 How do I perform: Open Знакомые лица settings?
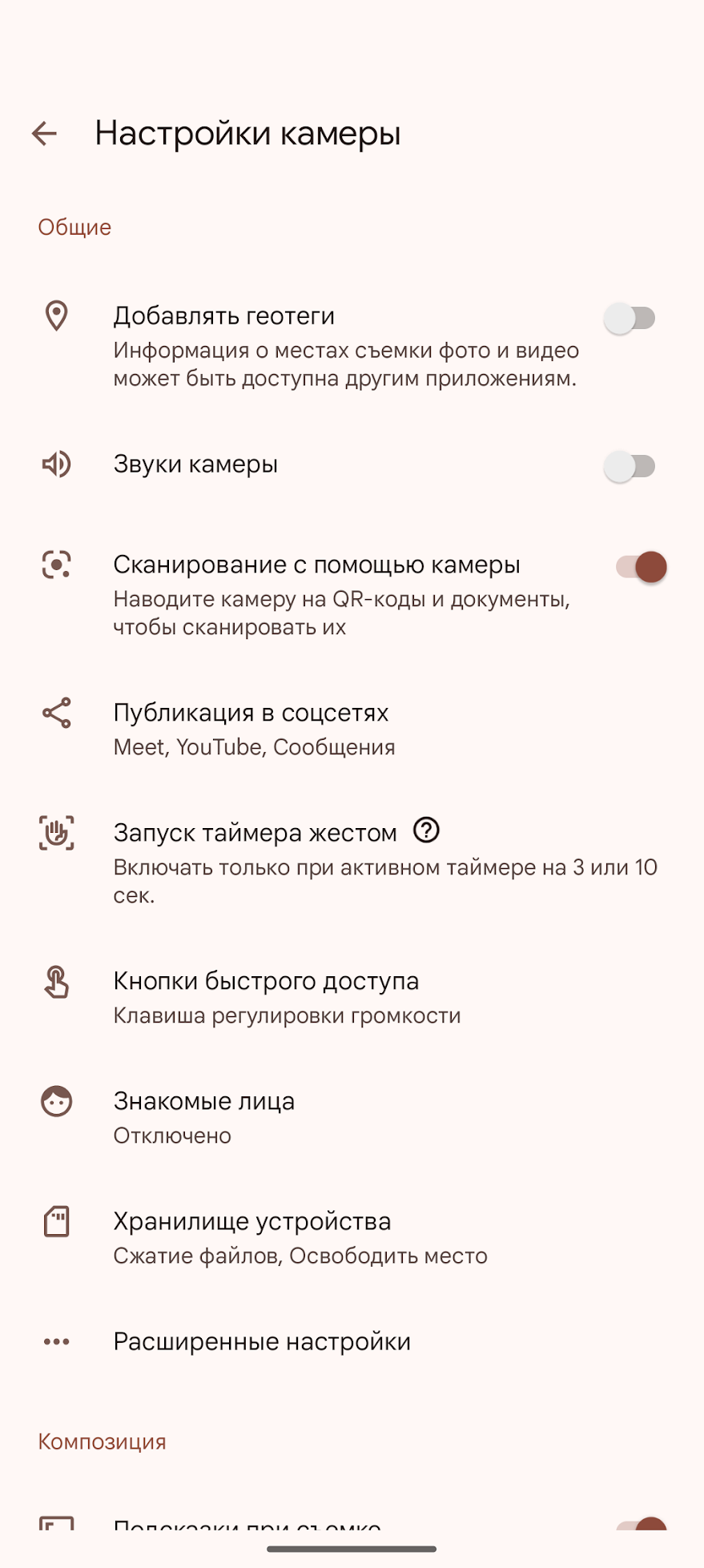[x=352, y=1117]
